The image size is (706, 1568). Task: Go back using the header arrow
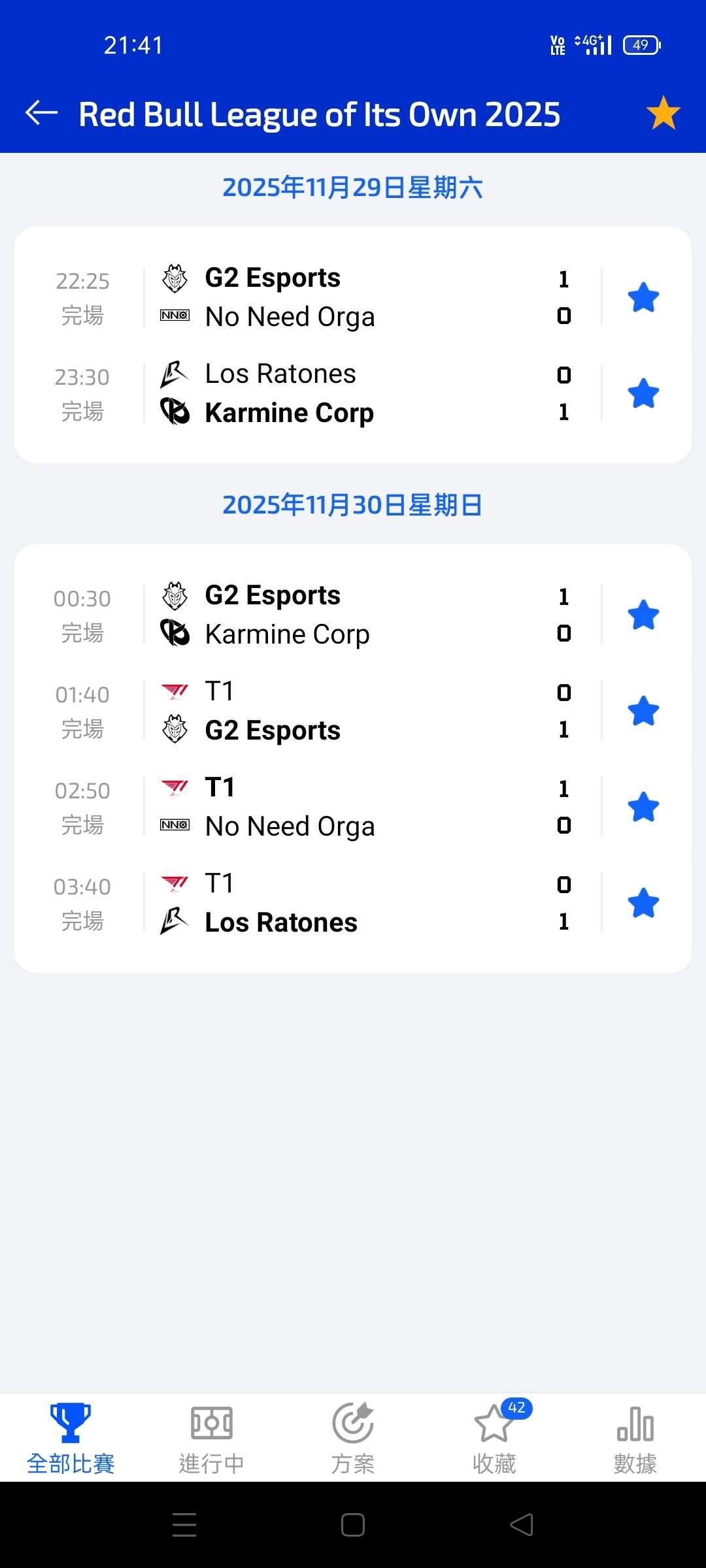pos(42,113)
